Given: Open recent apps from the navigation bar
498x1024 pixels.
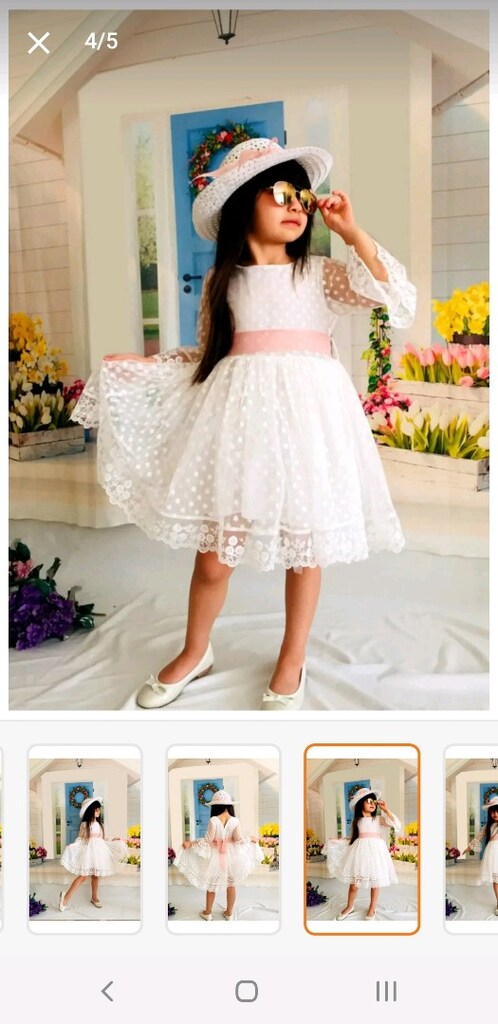Looking at the screenshot, I should [386, 991].
